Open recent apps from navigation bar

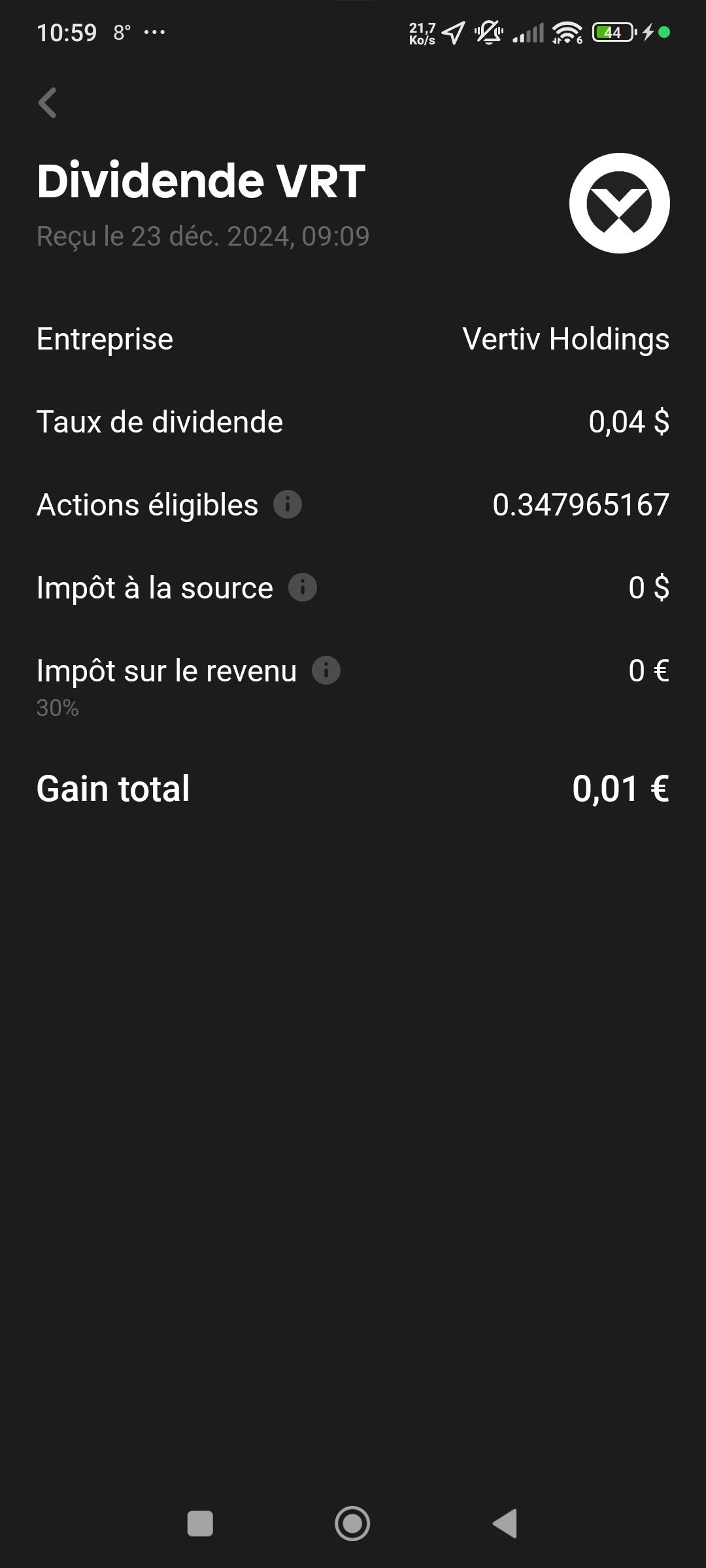[x=200, y=1524]
